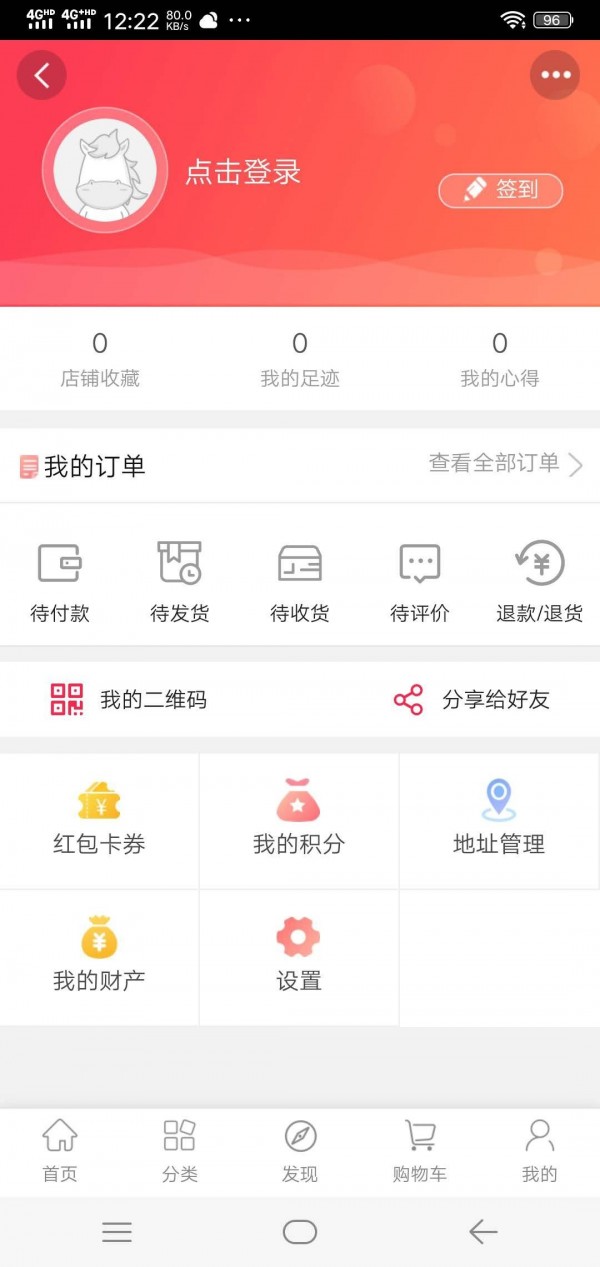Select 分享给好友 to share with friends
Image resolution: width=600 pixels, height=1267 pixels.
click(x=472, y=700)
